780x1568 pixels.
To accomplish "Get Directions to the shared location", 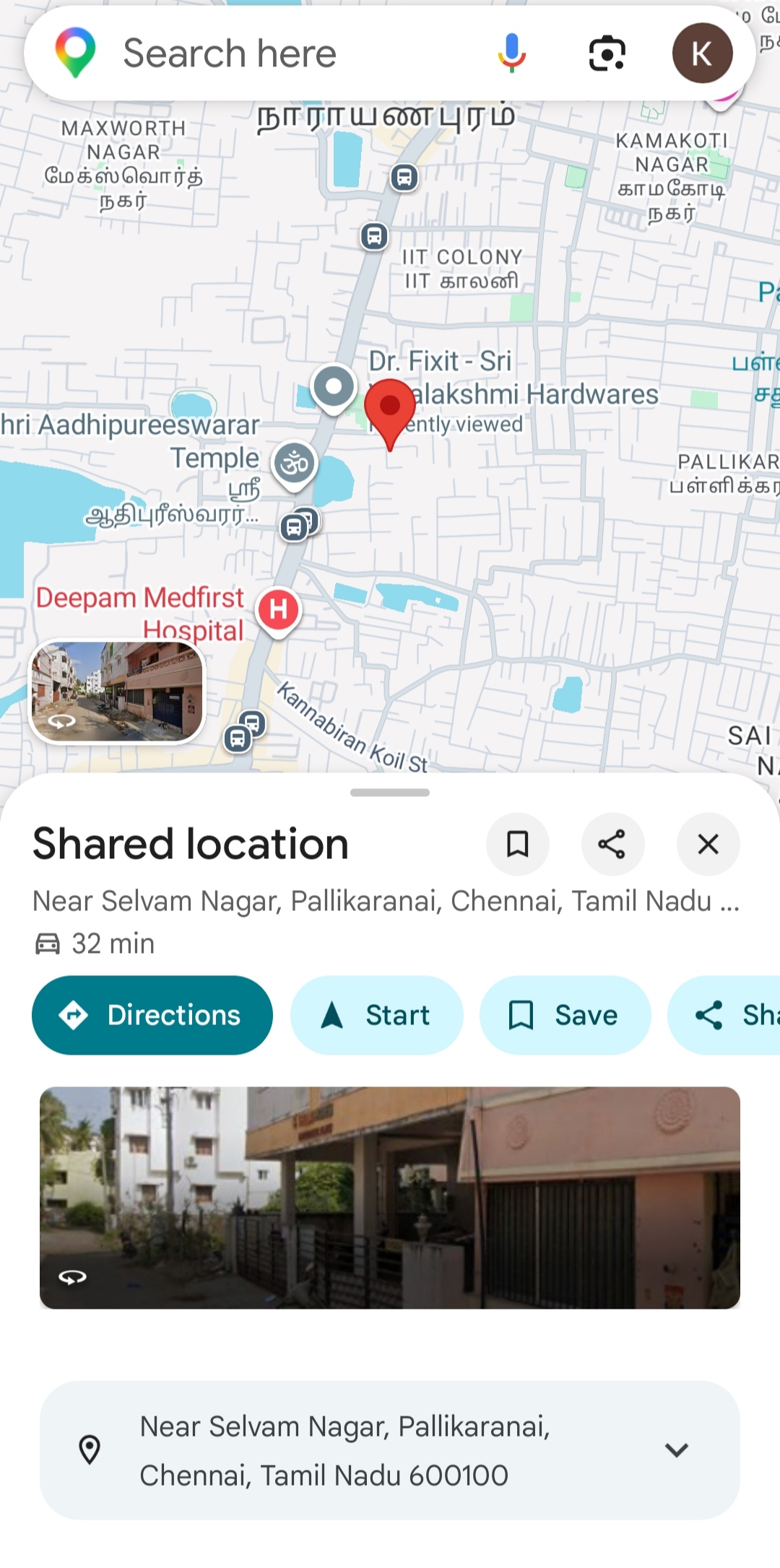I will (152, 1015).
